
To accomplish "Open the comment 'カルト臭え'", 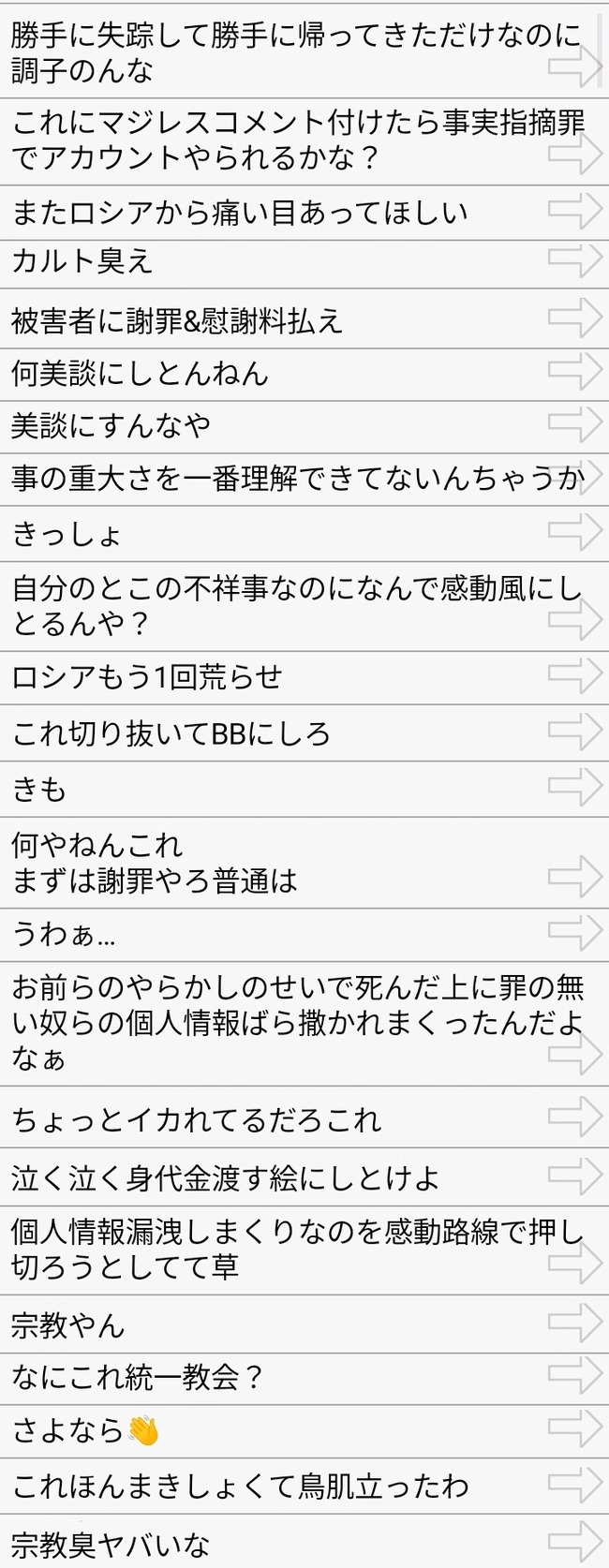I will 281,261.
